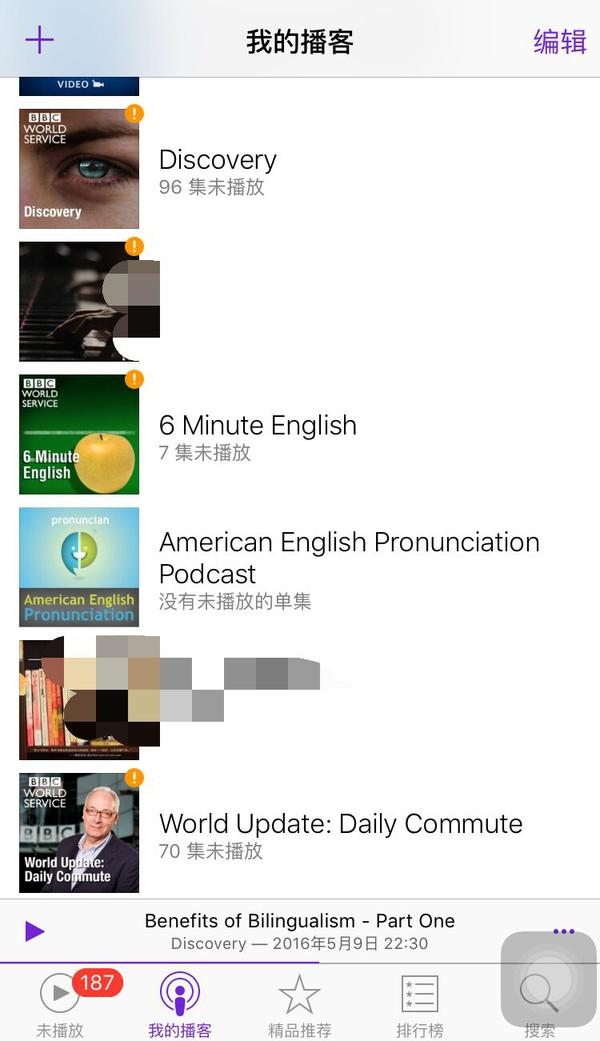The width and height of the screenshot is (600, 1041).
Task: Switch to the 未播放 tab
Action: click(x=60, y=1003)
